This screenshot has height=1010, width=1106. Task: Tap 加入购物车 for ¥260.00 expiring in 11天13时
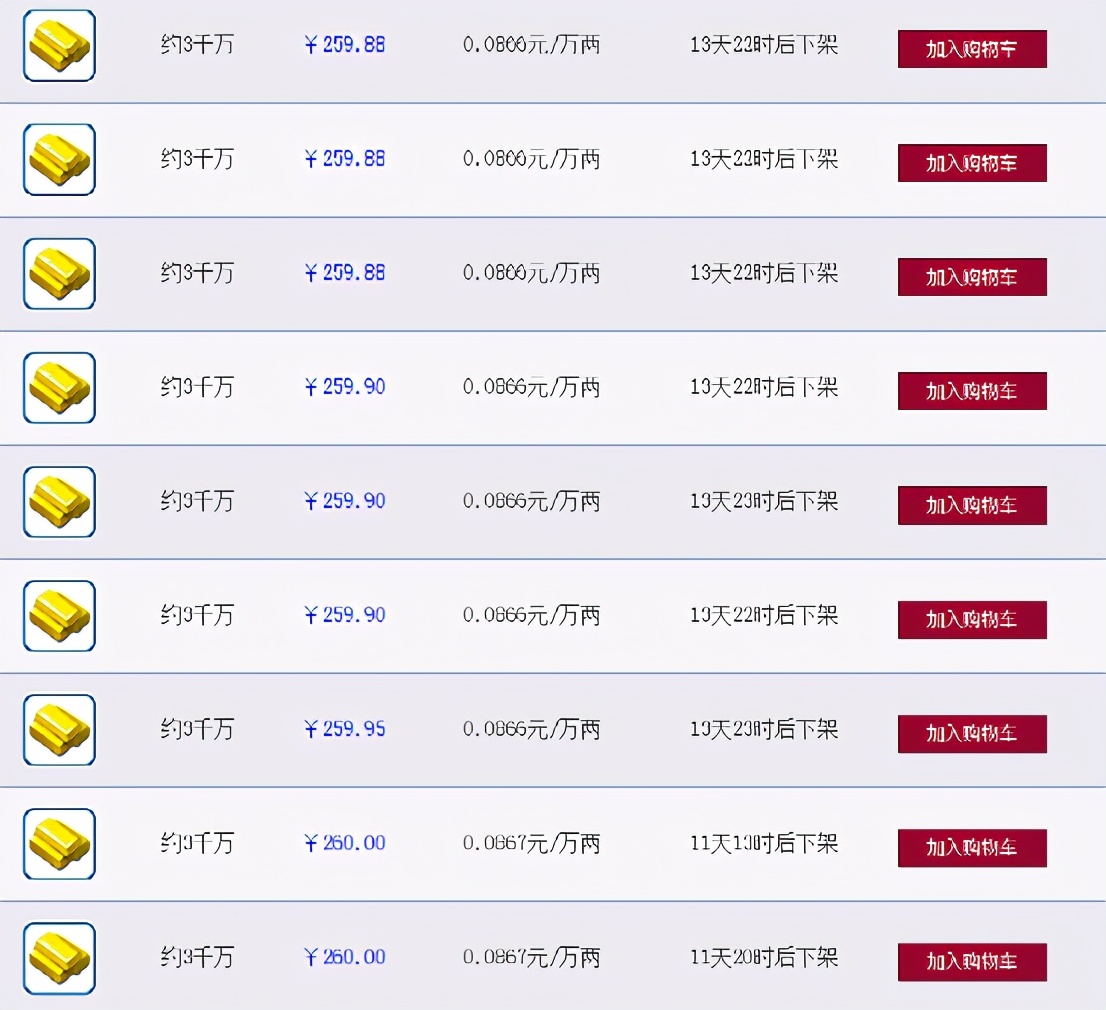[972, 847]
